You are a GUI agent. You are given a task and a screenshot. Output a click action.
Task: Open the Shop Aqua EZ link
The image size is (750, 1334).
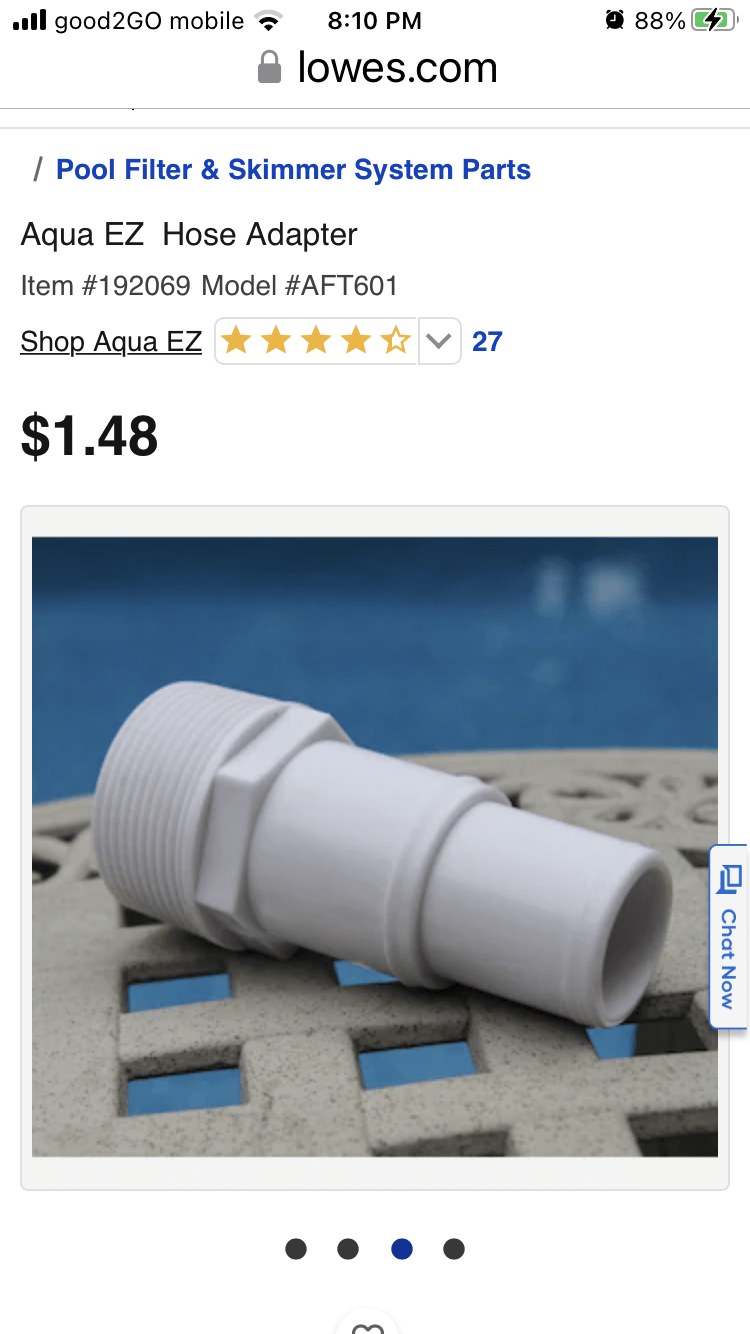pyautogui.click(x=111, y=342)
